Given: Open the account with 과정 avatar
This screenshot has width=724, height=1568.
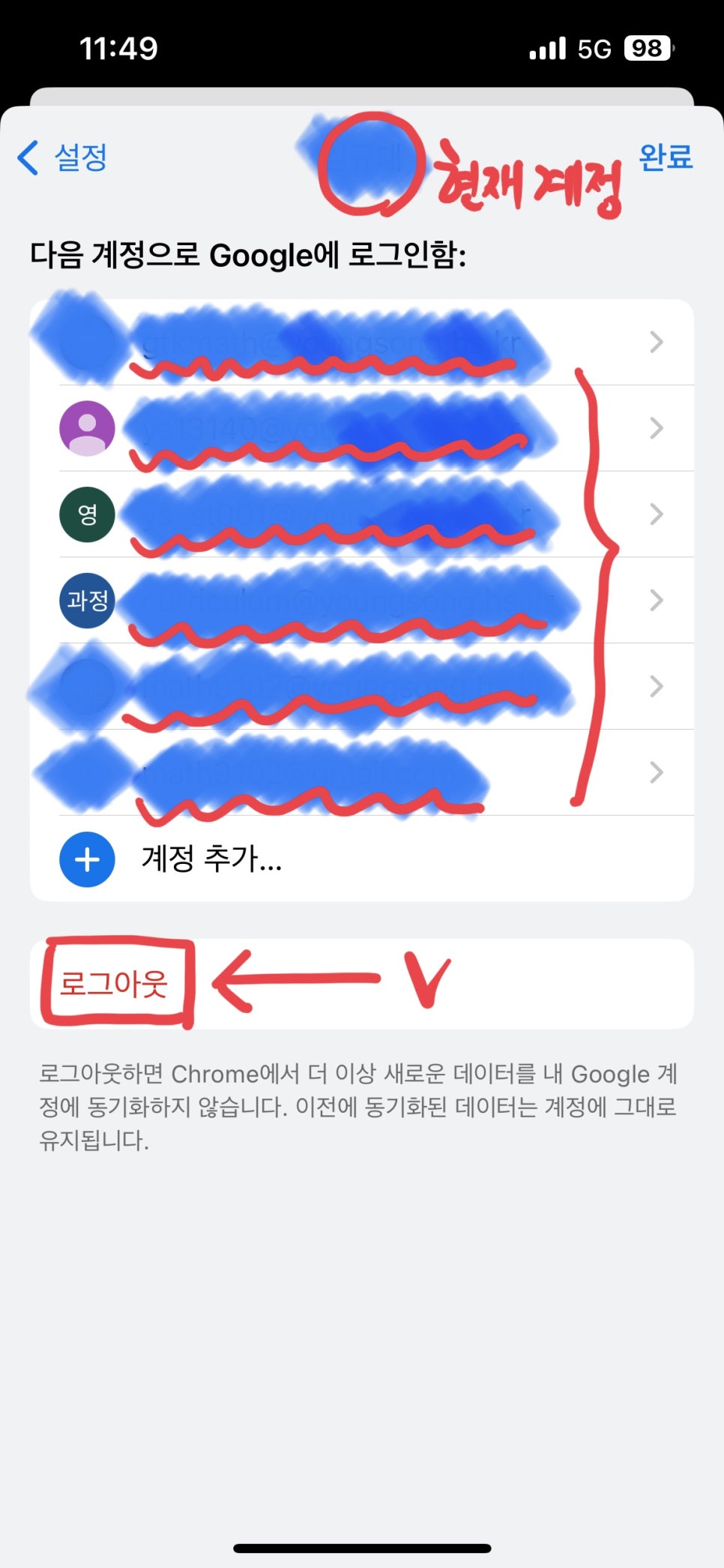Looking at the screenshot, I should coord(361,600).
